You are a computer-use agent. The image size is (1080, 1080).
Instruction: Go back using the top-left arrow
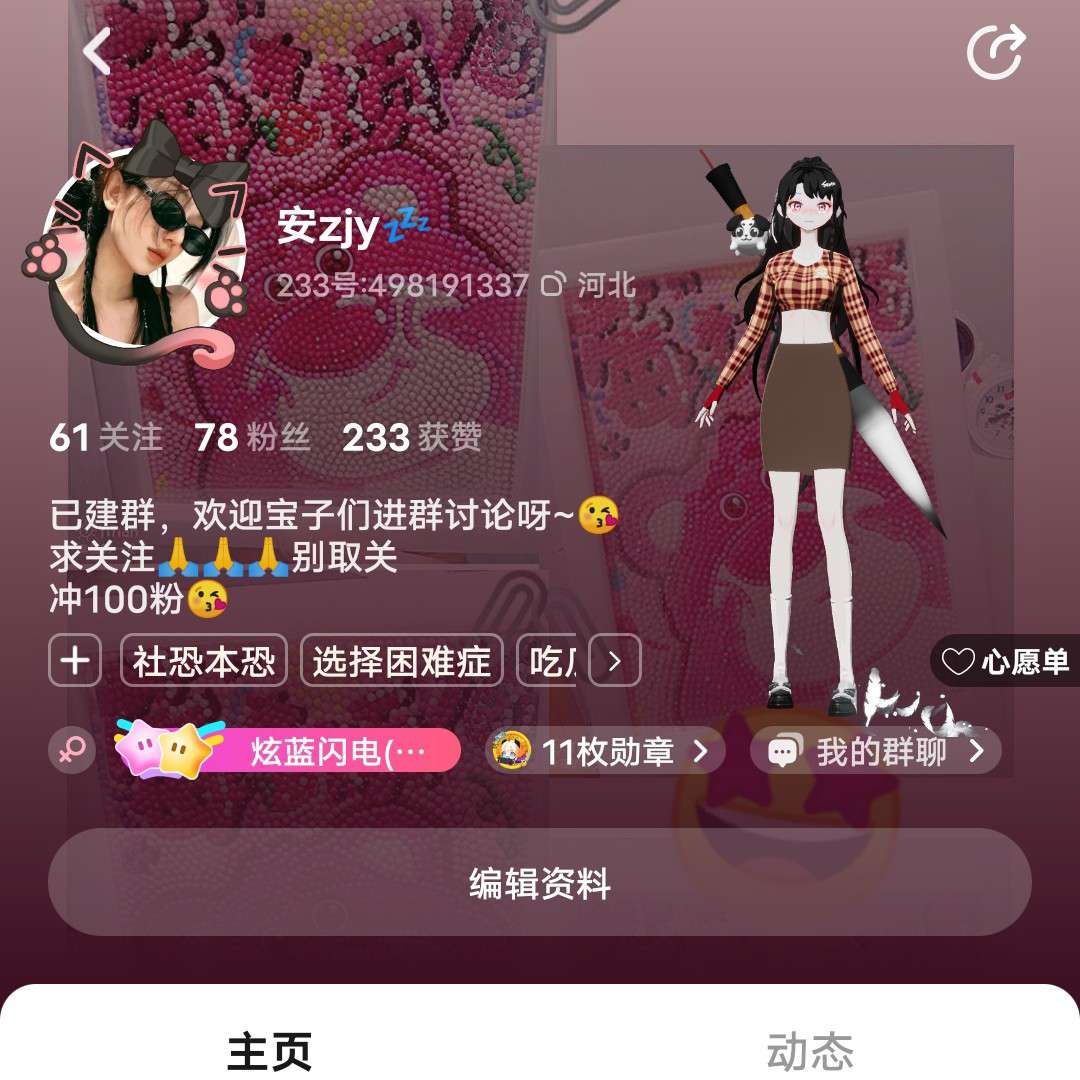(97, 51)
